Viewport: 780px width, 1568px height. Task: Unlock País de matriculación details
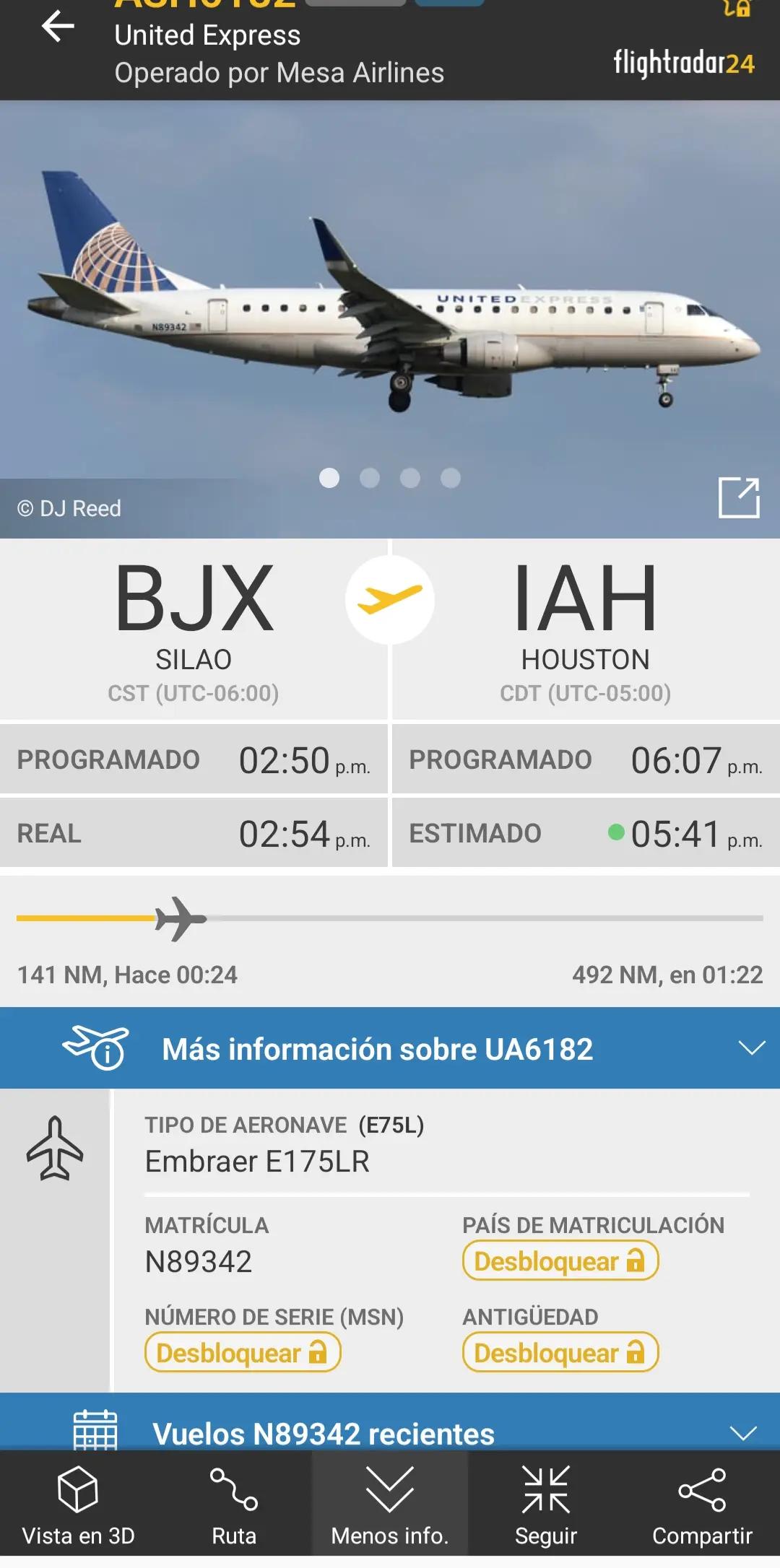[x=560, y=1260]
